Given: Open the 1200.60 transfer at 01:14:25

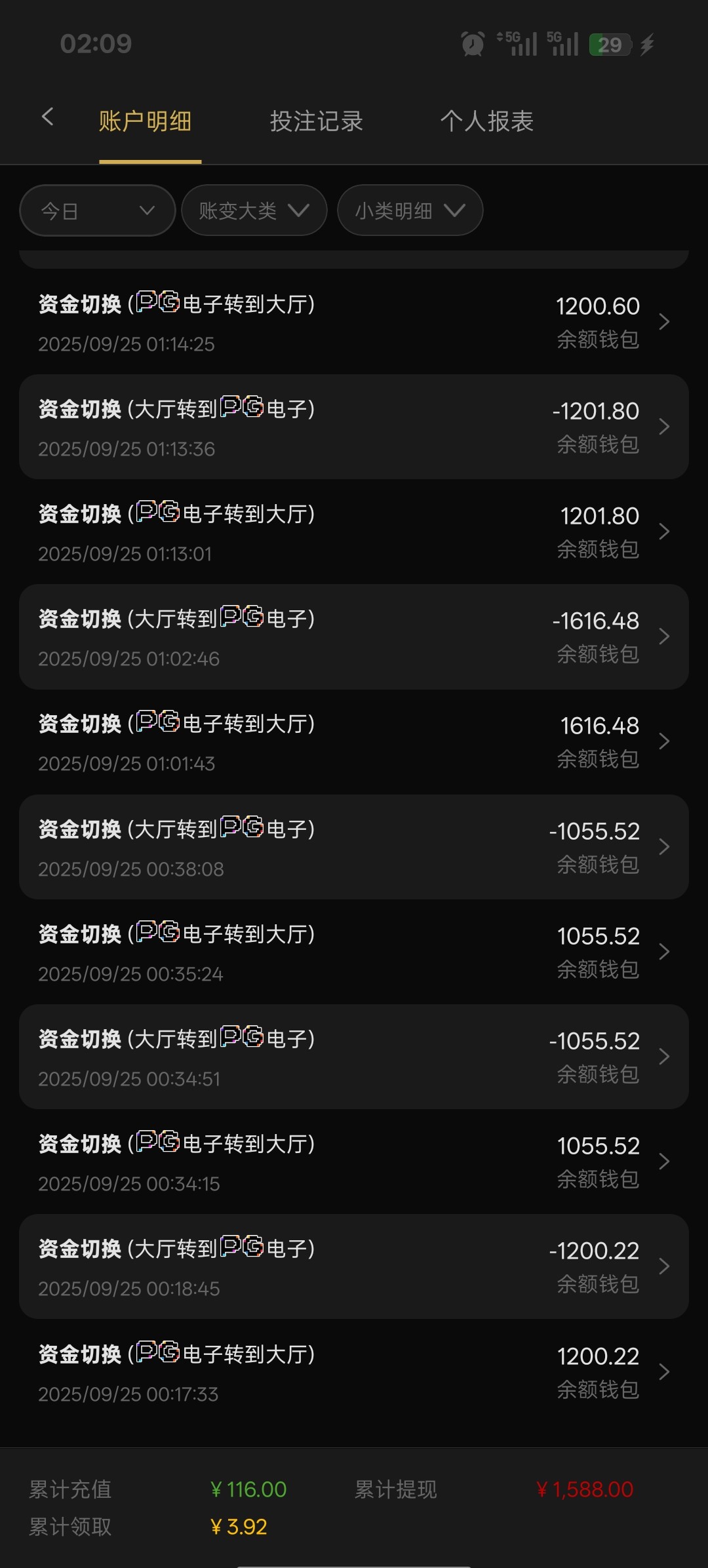Looking at the screenshot, I should coord(354,322).
